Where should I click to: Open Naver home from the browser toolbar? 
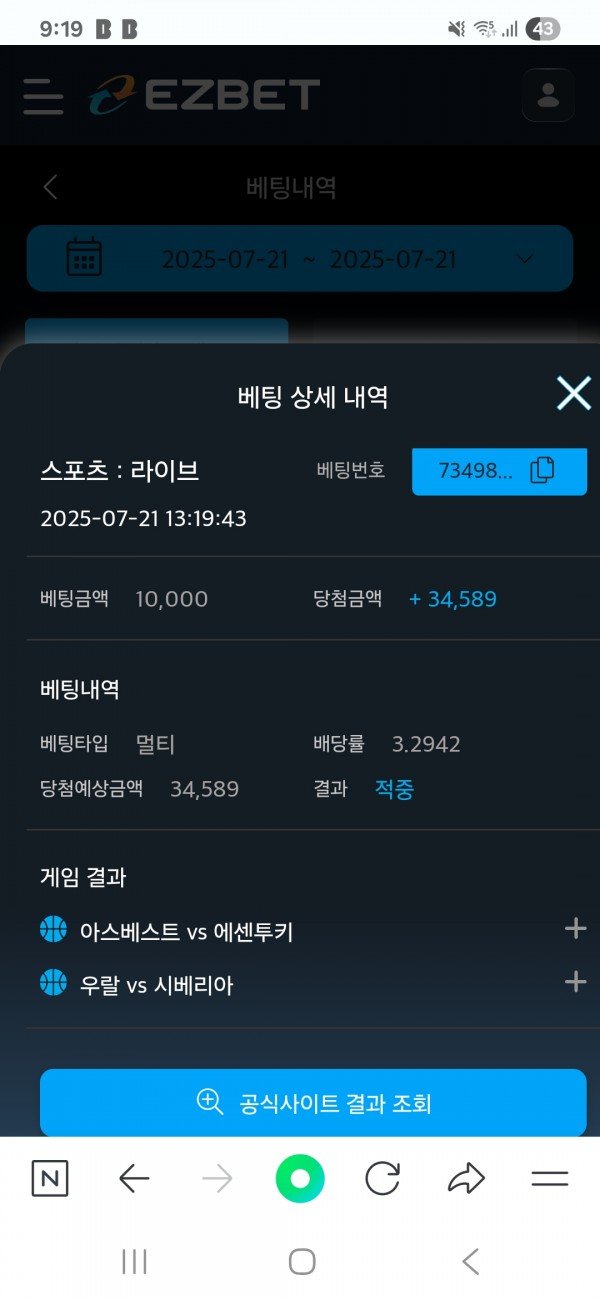[50, 1179]
